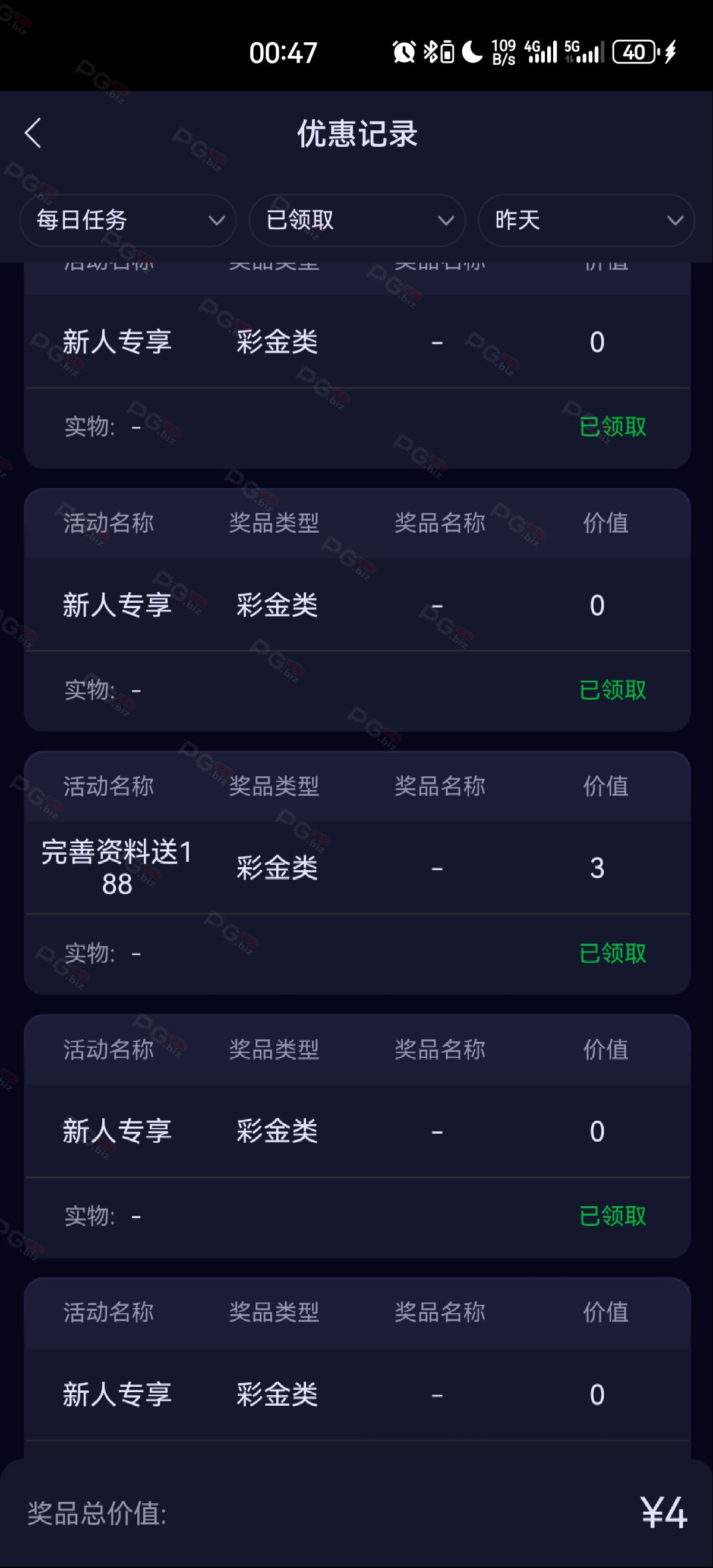Expand the 已领取 status filter dropdown

pyautogui.click(x=358, y=220)
